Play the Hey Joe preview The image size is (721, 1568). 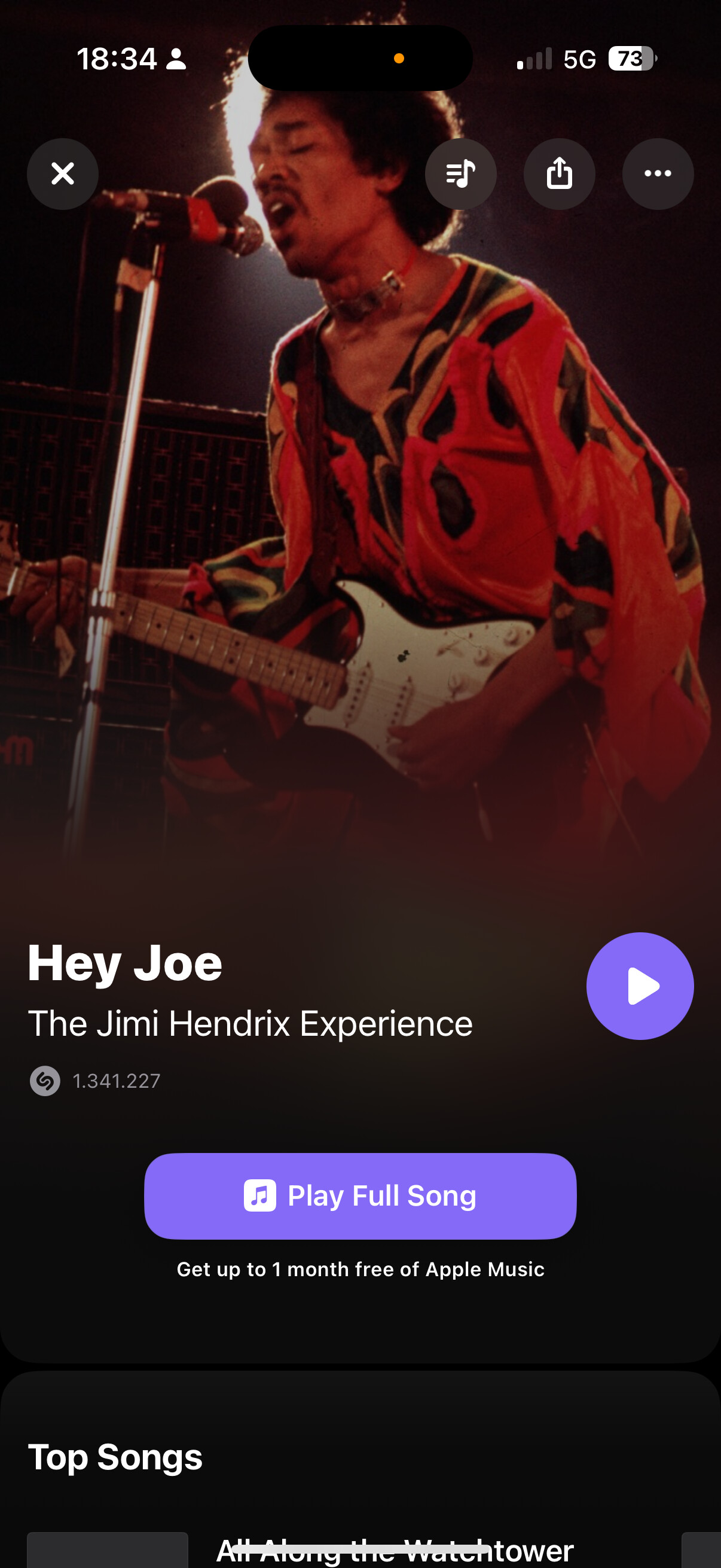(x=640, y=986)
